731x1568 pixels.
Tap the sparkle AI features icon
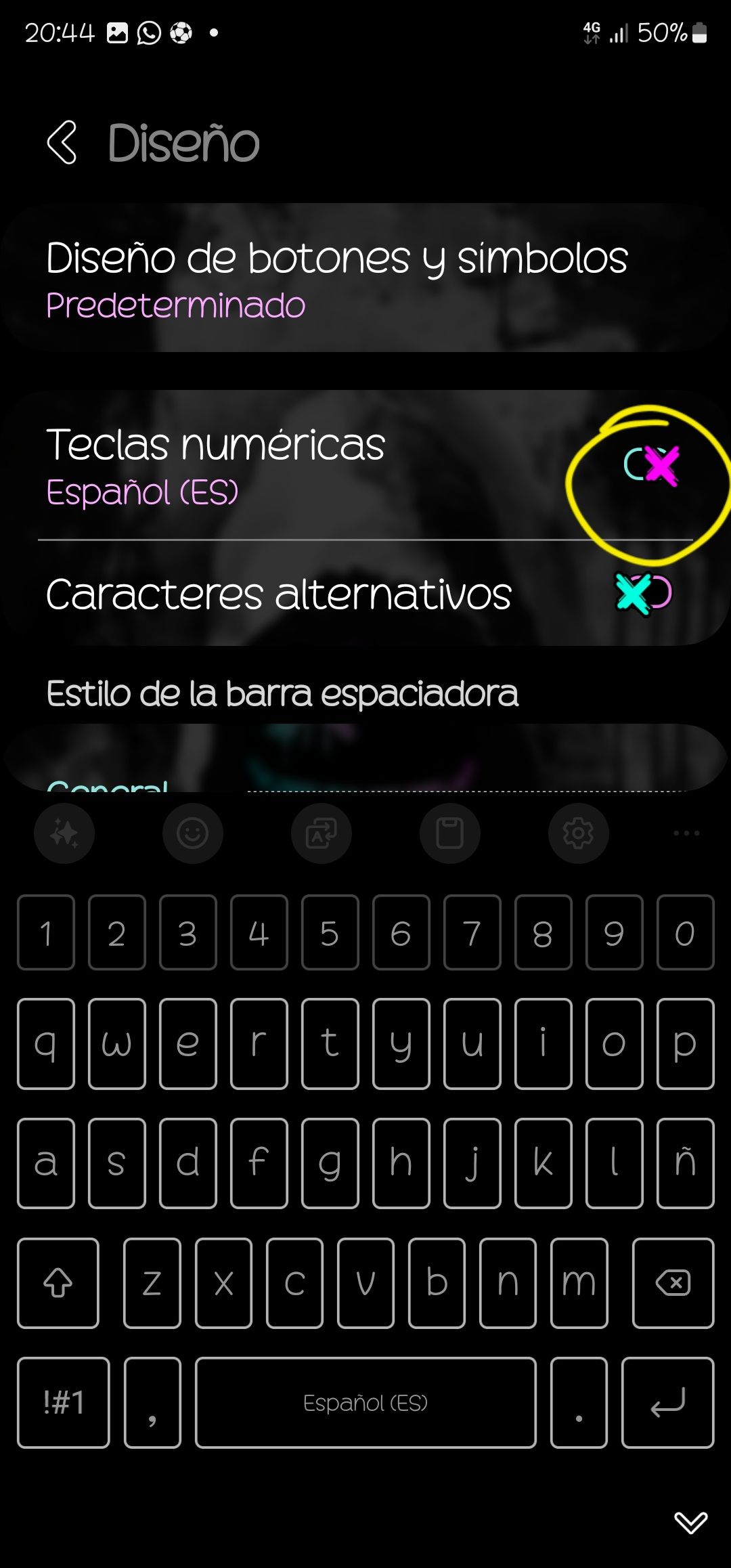(x=64, y=834)
